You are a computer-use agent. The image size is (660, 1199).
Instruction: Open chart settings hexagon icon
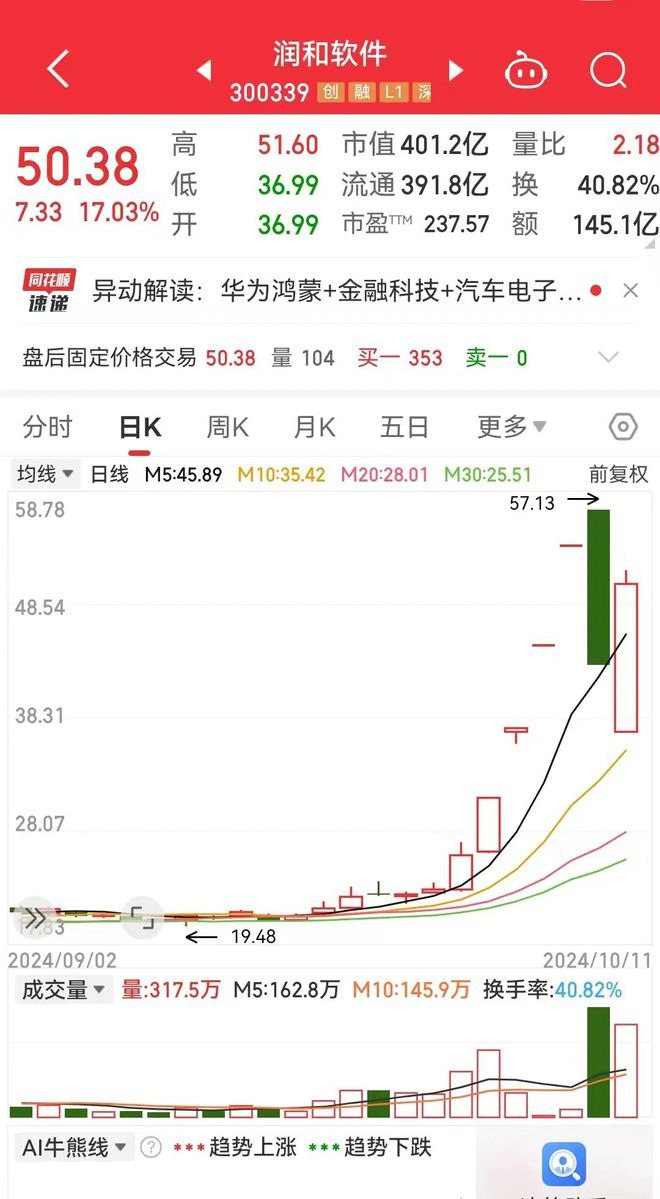point(623,427)
